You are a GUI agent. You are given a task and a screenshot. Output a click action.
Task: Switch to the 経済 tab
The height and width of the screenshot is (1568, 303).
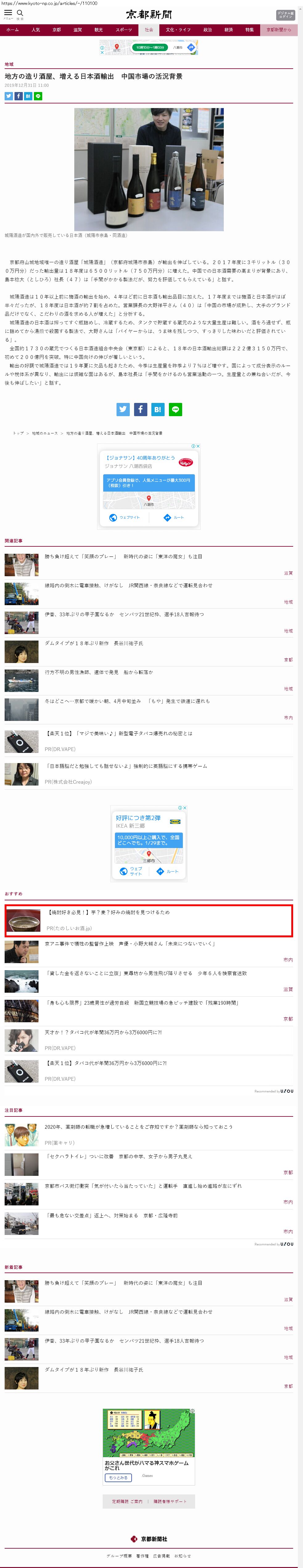[x=229, y=30]
